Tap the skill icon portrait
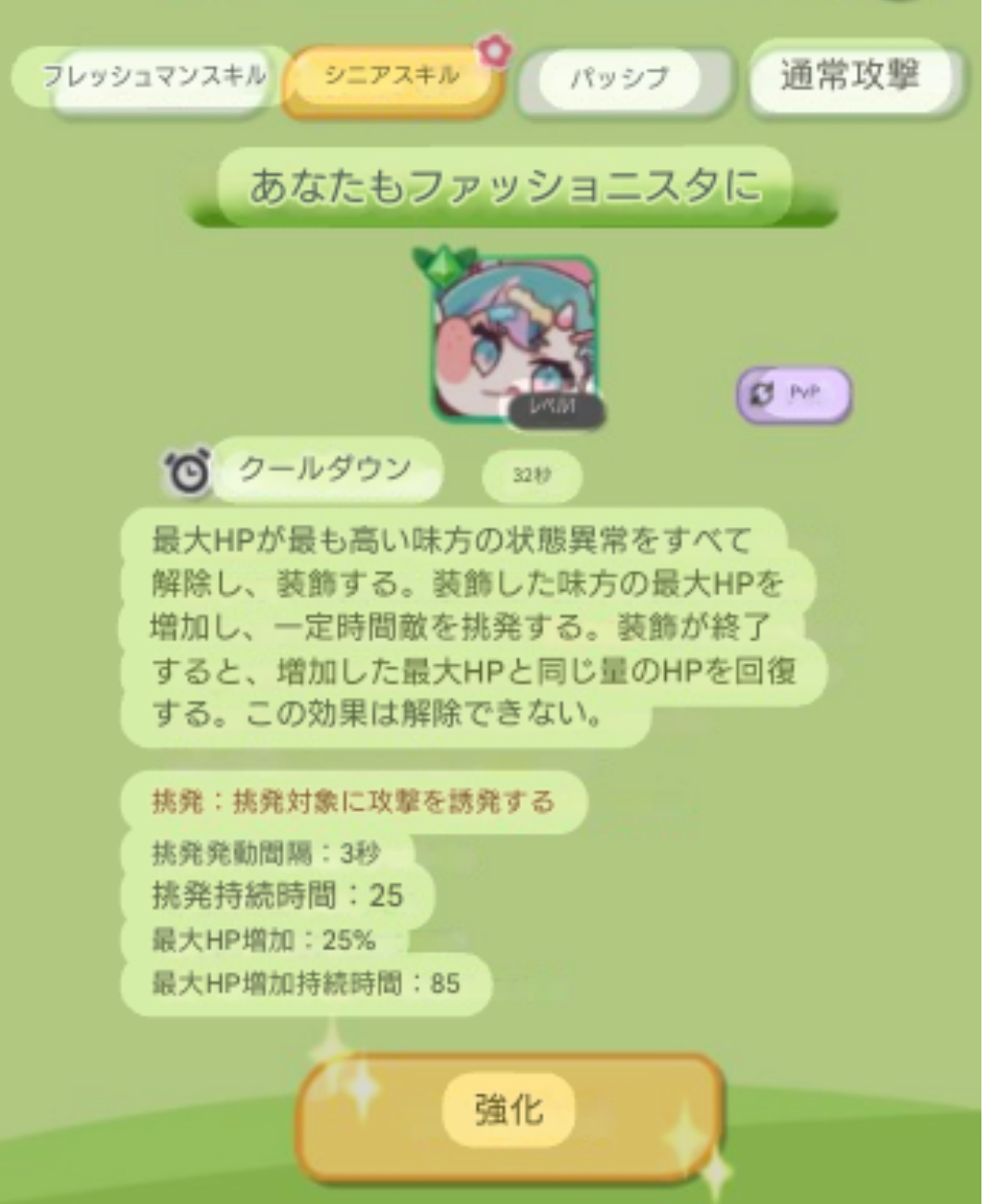999x1204 pixels. (x=513, y=339)
